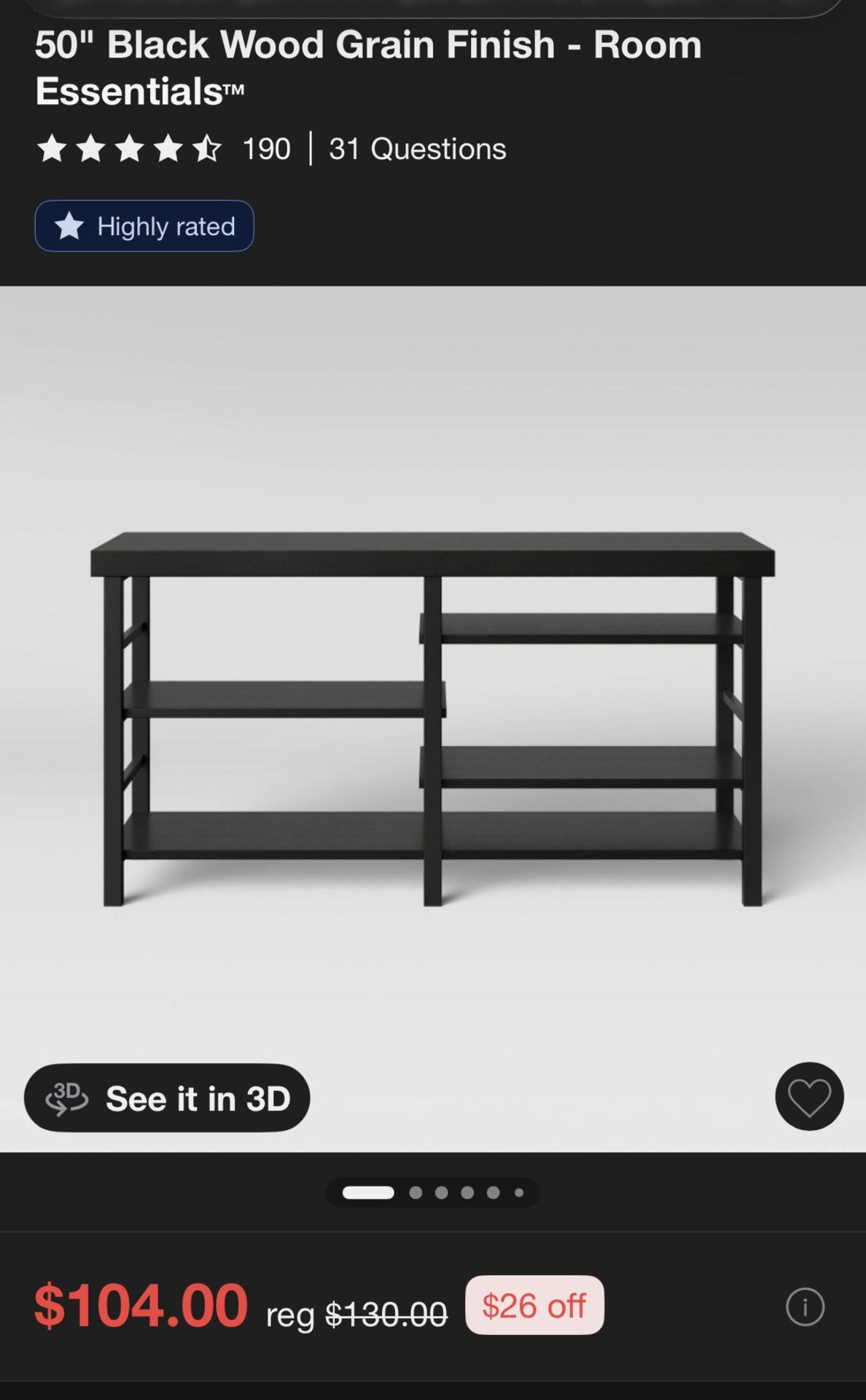The image size is (866, 1400).
Task: Open the 31 Questions link
Action: tap(417, 149)
